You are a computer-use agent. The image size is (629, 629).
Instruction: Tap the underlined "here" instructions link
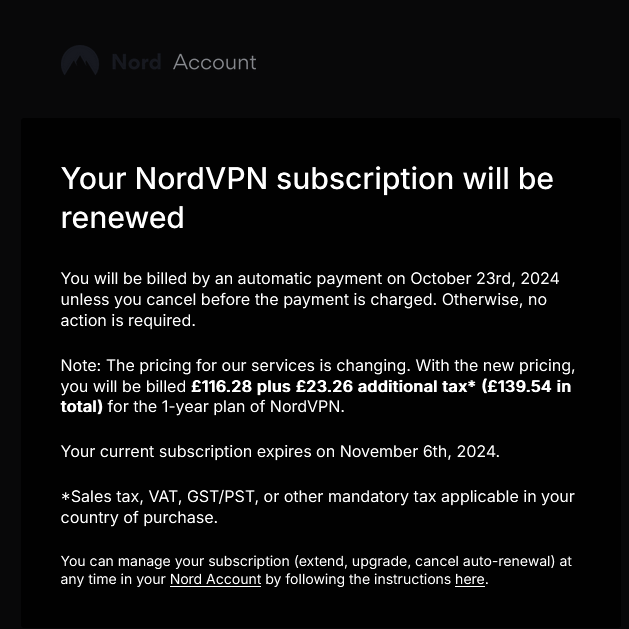click(470, 579)
